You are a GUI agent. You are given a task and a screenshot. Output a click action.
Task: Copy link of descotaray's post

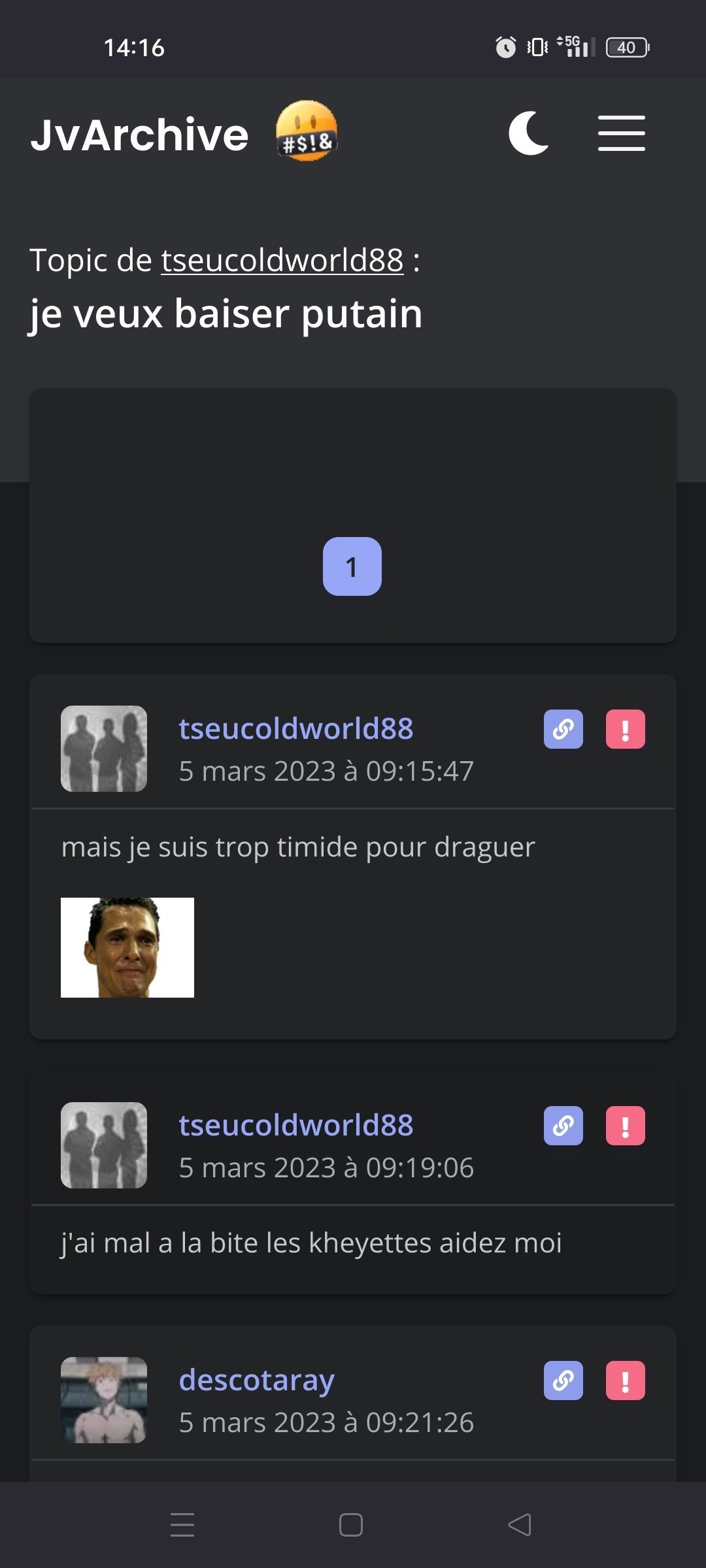pos(563,1380)
